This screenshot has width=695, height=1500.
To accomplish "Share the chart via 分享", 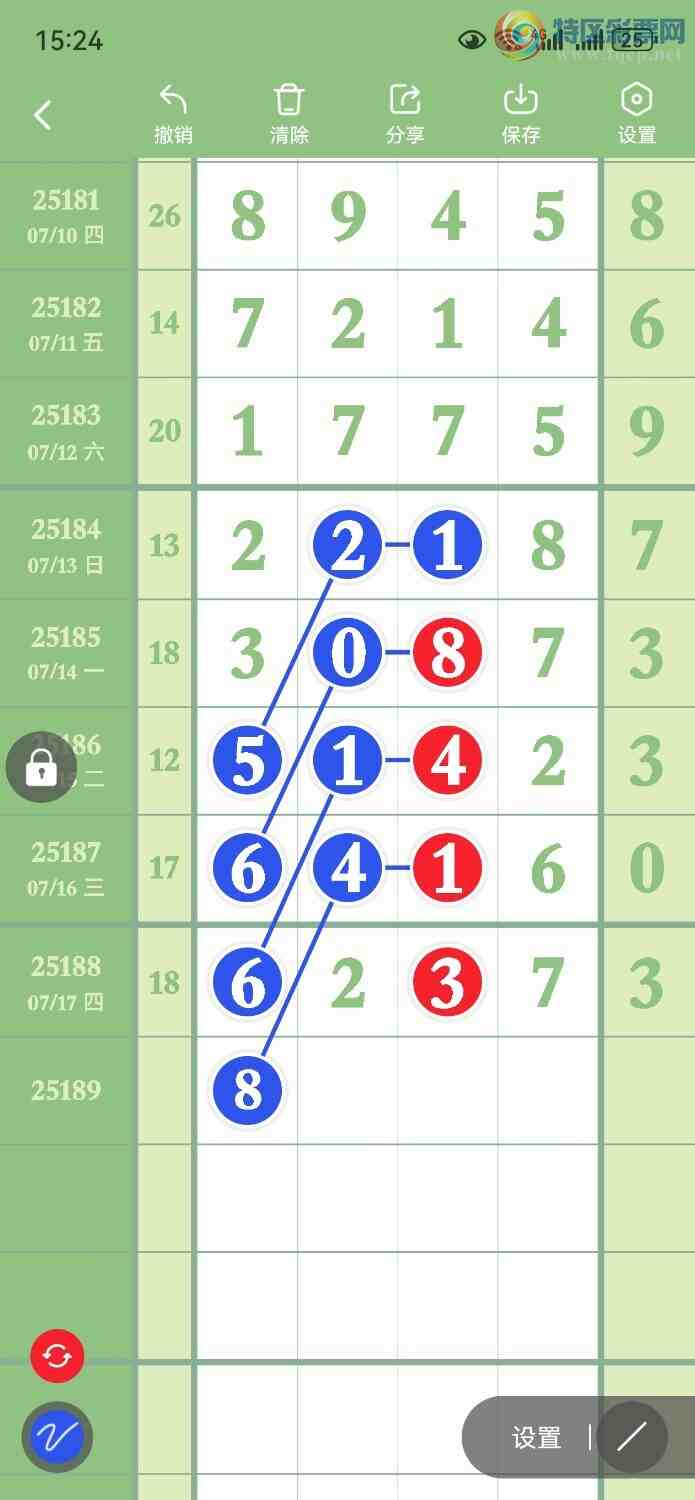I will click(405, 115).
